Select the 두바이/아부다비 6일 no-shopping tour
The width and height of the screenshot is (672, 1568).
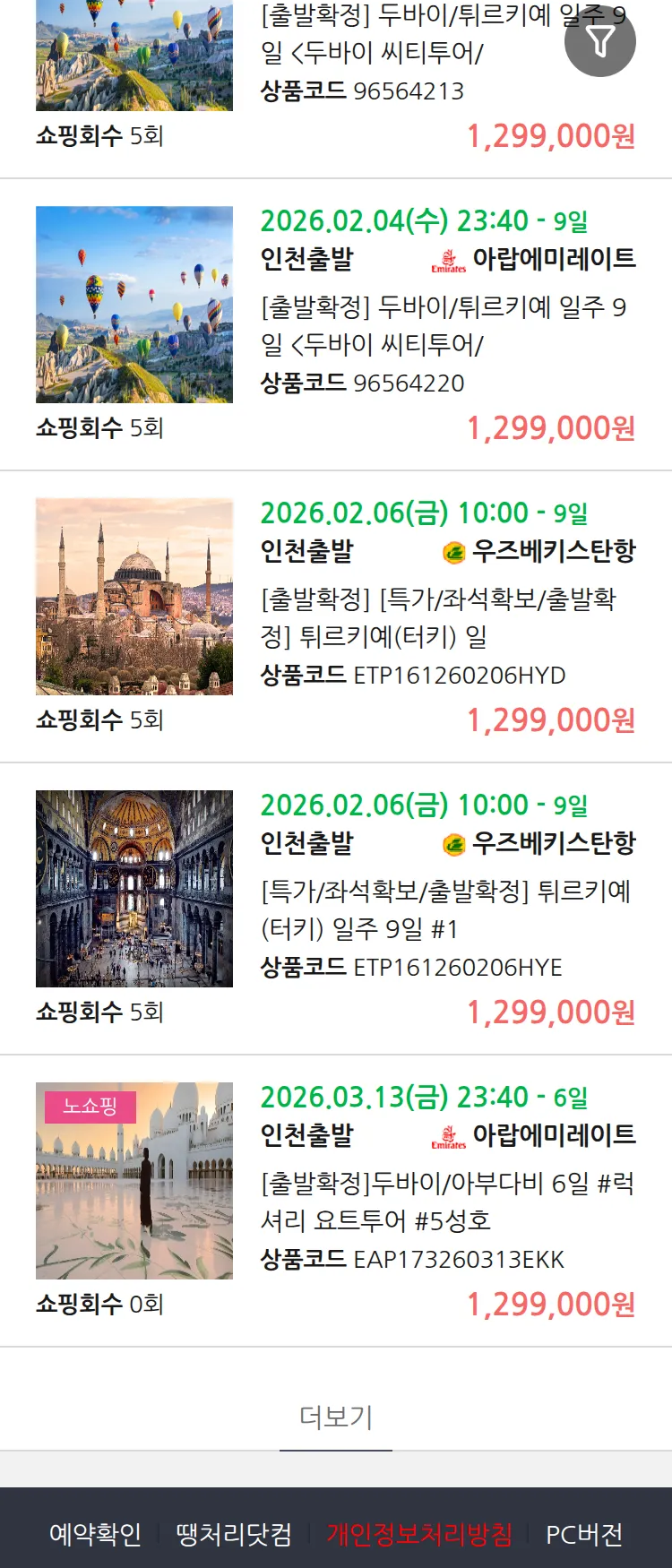point(446,1202)
